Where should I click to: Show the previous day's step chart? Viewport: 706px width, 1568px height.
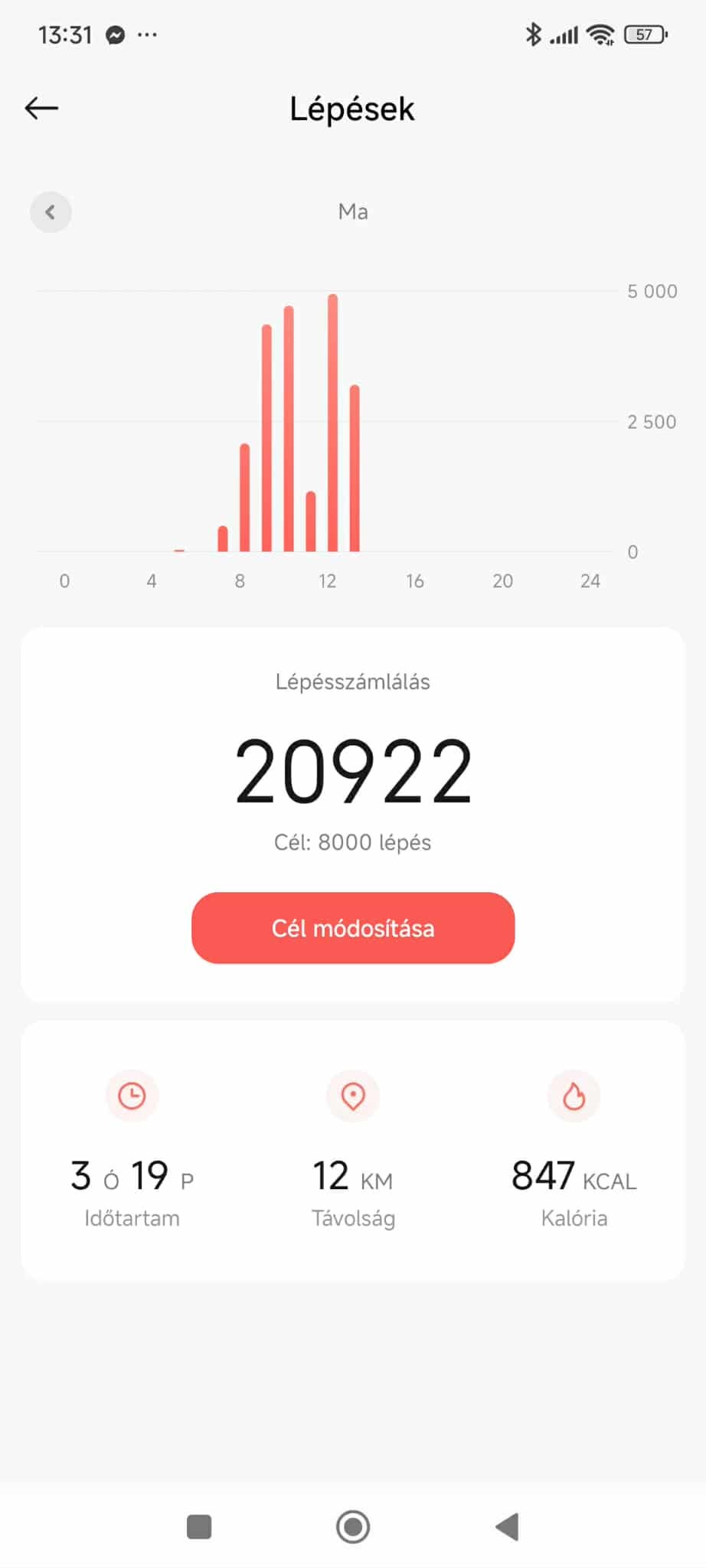point(51,212)
